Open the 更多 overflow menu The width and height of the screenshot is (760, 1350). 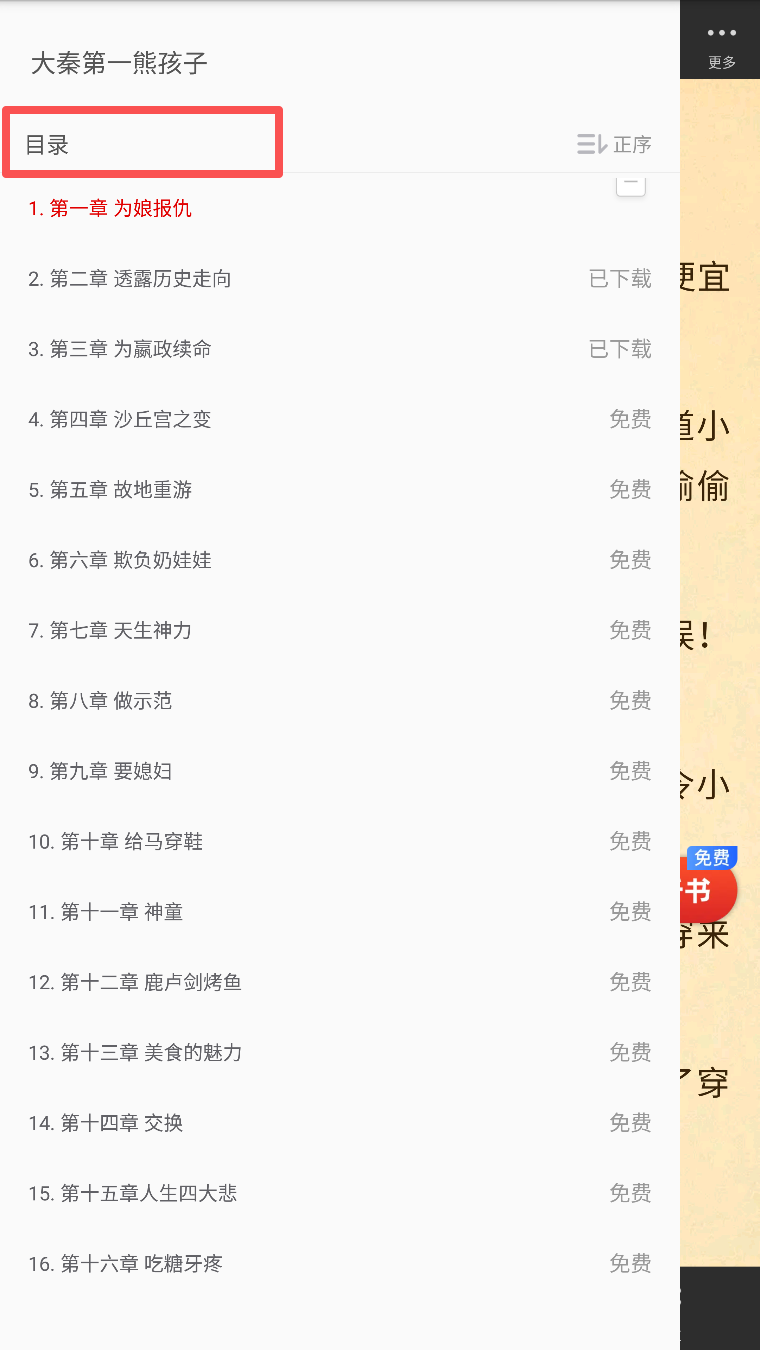(x=721, y=45)
